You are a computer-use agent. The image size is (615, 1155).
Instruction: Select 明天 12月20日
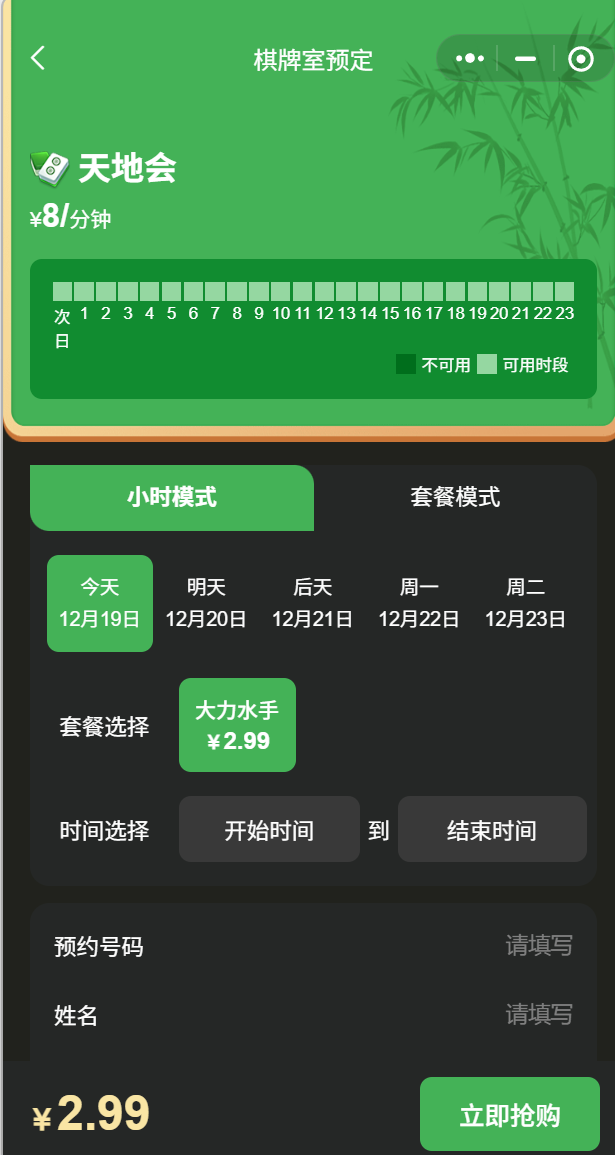[206, 603]
